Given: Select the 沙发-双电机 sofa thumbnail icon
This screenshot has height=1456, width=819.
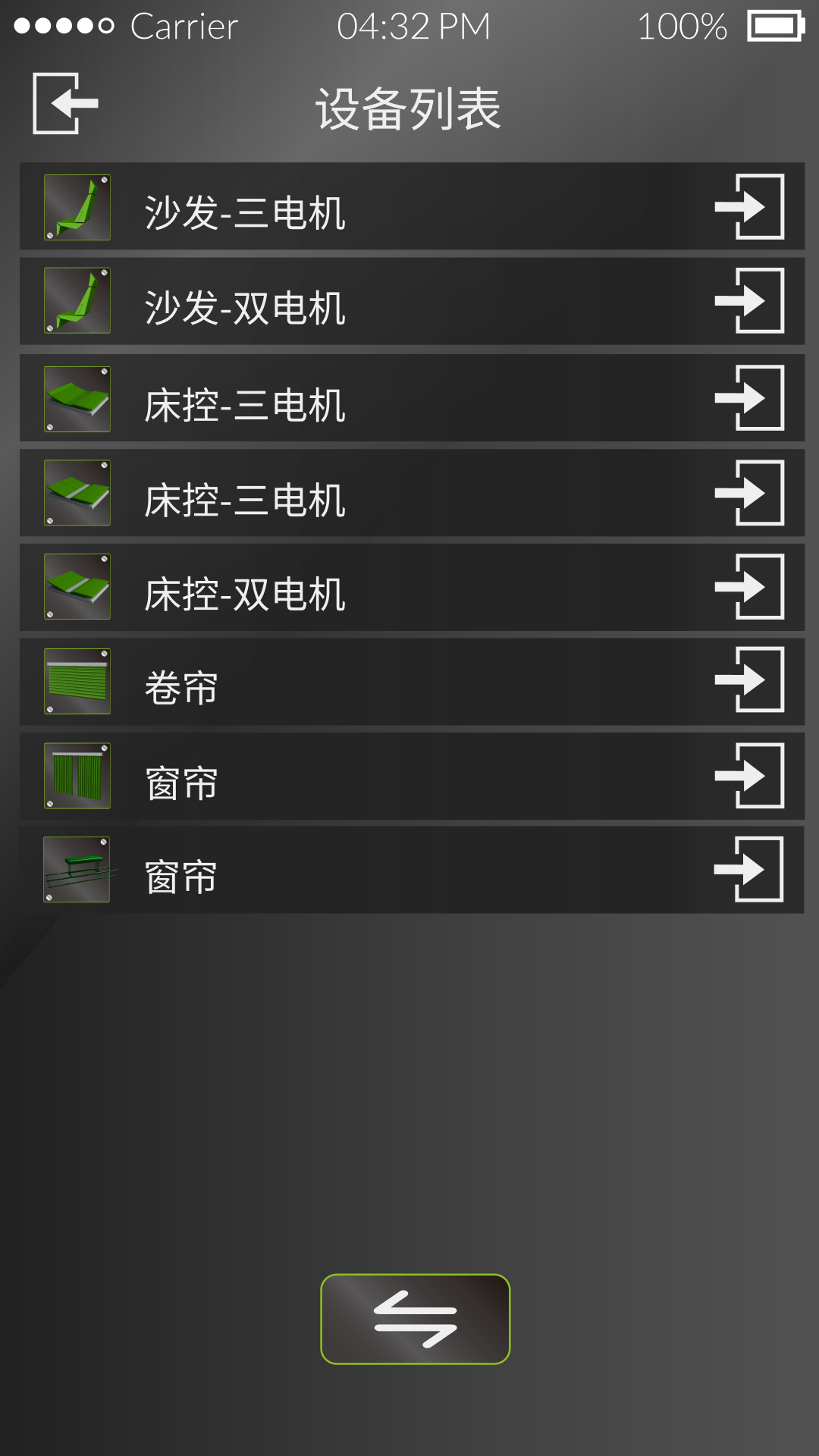Looking at the screenshot, I should pyautogui.click(x=76, y=301).
